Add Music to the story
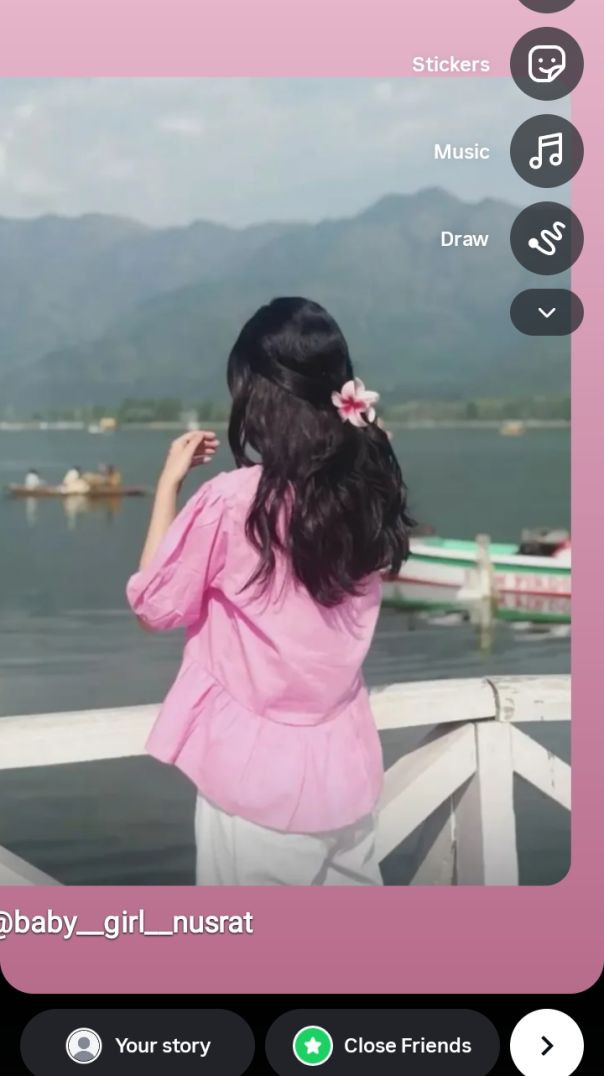Image resolution: width=604 pixels, height=1076 pixels. 546,151
